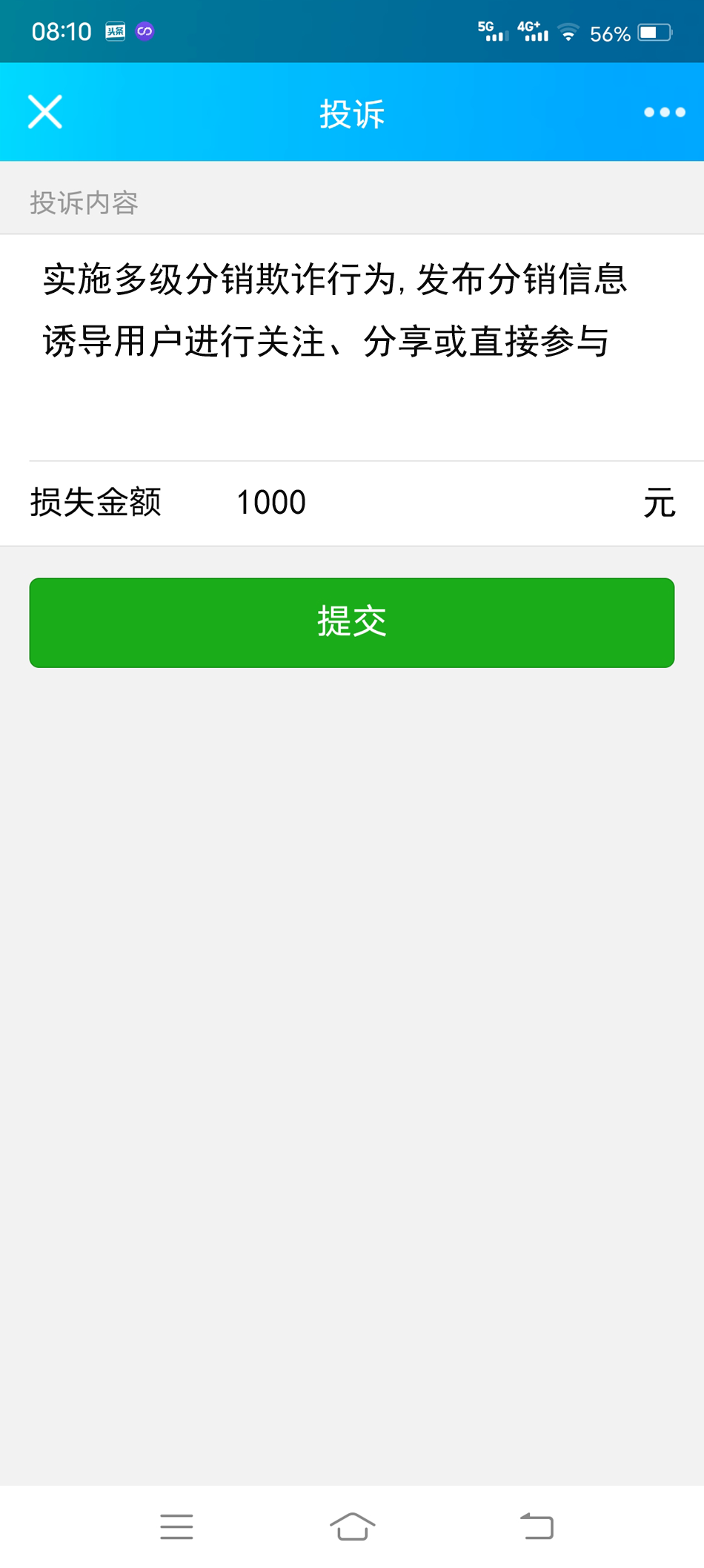Tap the 5G signal strength icon
The image size is (704, 1568).
coord(494,31)
